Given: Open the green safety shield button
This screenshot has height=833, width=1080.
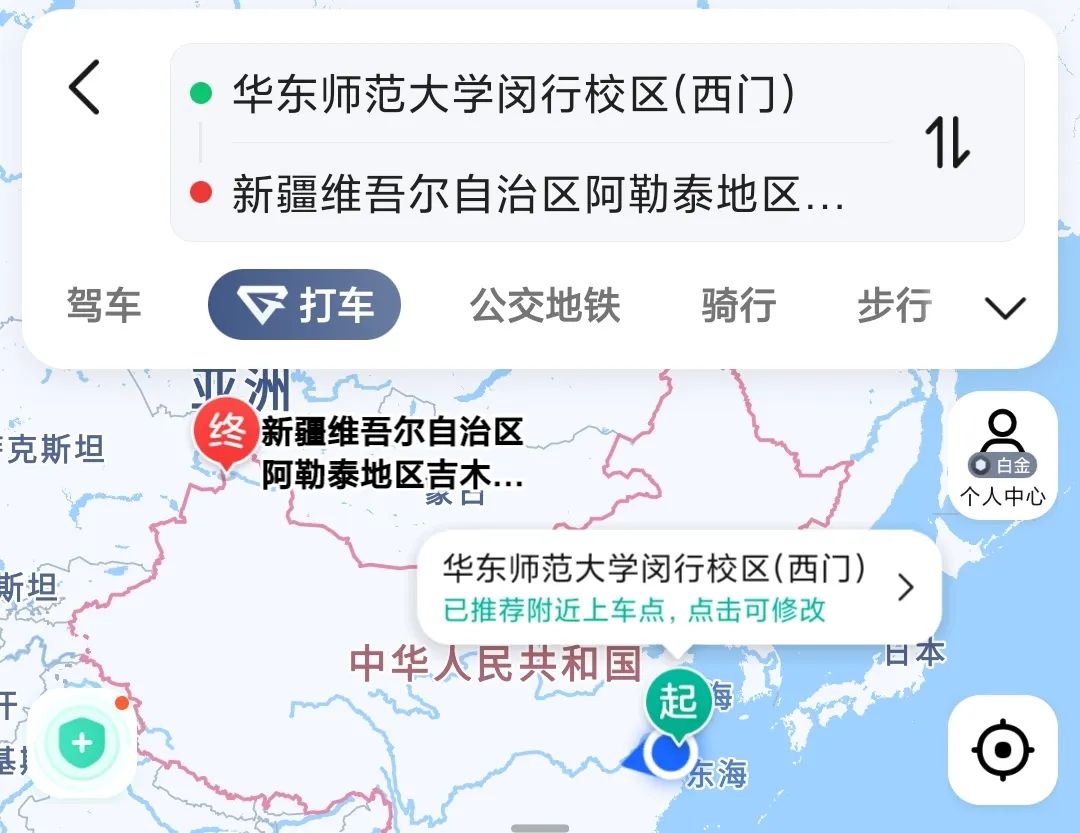Looking at the screenshot, I should tap(81, 744).
